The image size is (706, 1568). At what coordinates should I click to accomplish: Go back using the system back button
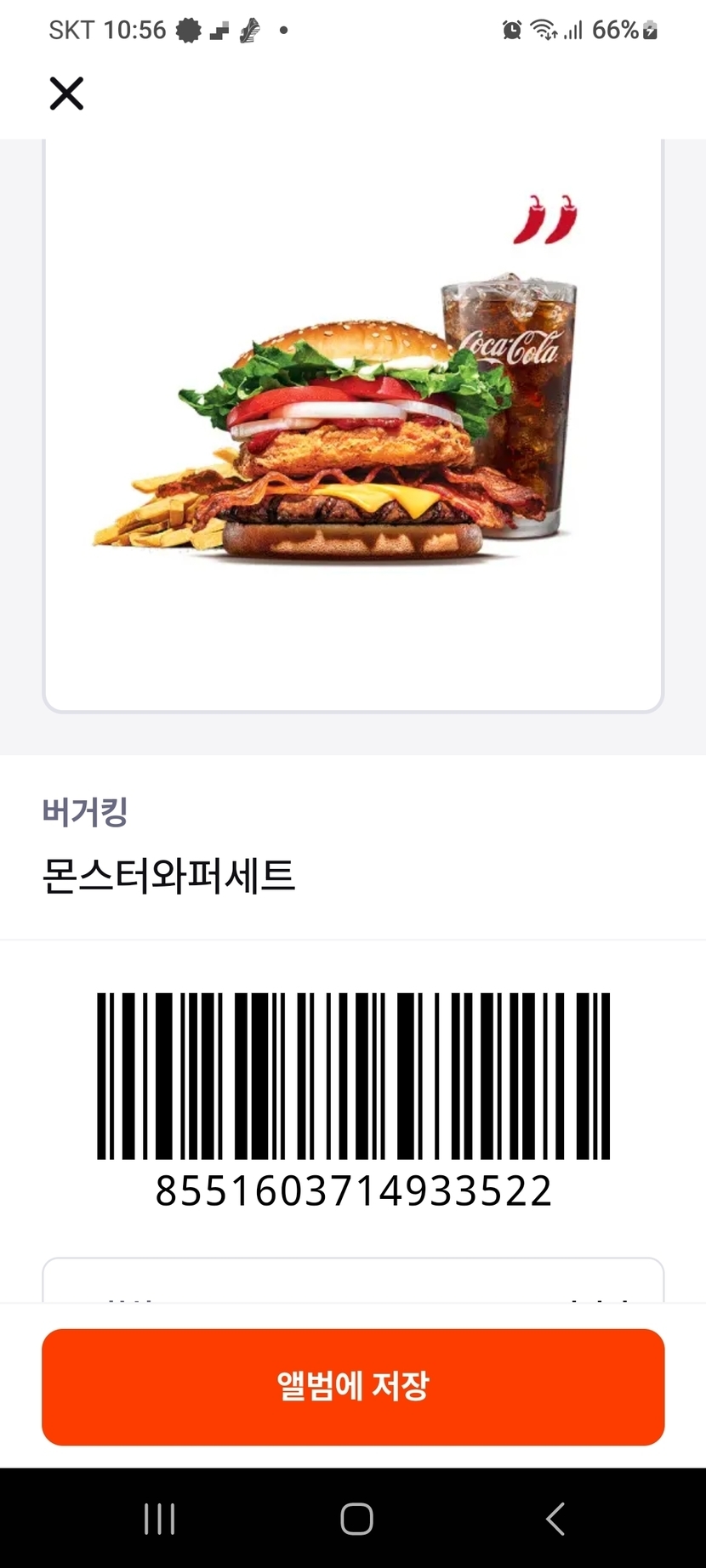click(555, 1519)
